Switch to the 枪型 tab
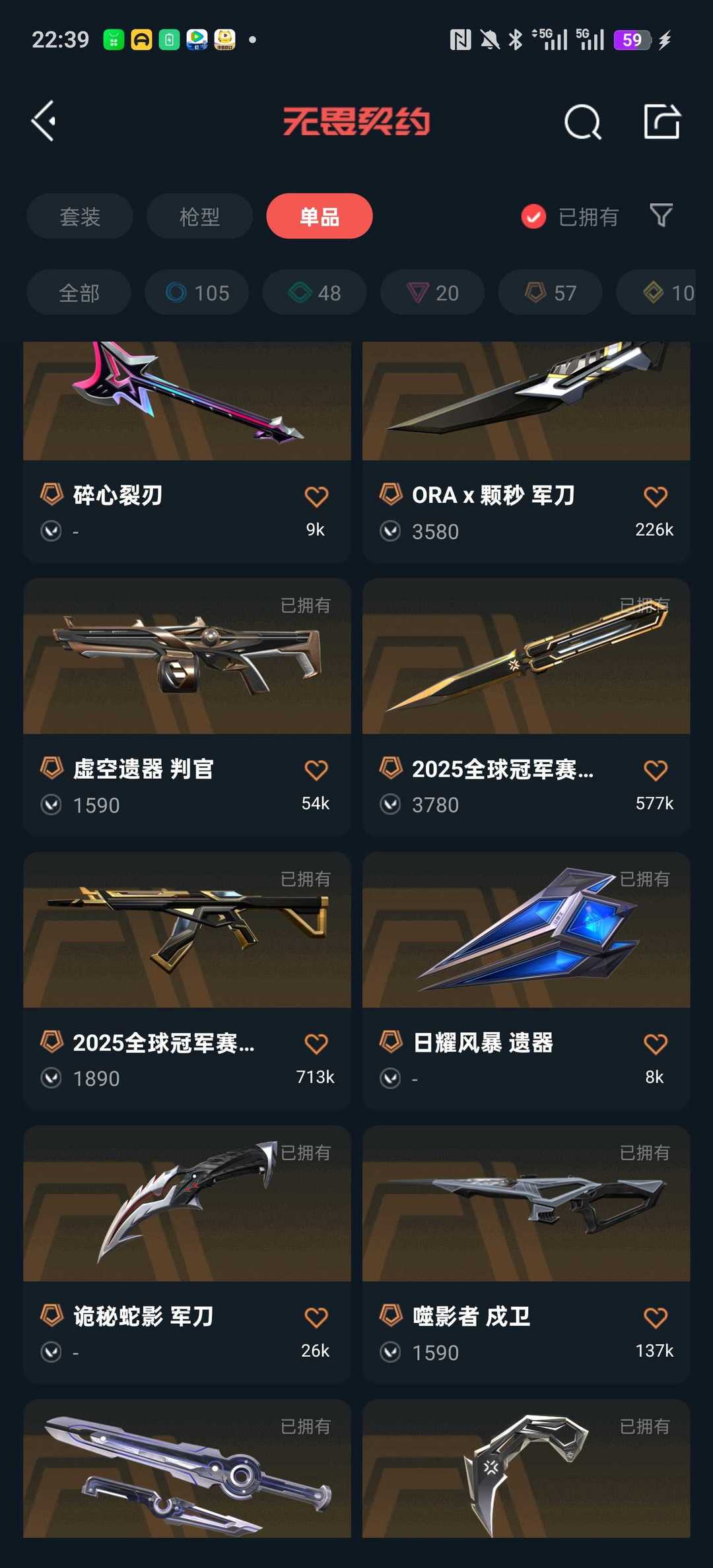This screenshot has height=1568, width=713. point(199,216)
